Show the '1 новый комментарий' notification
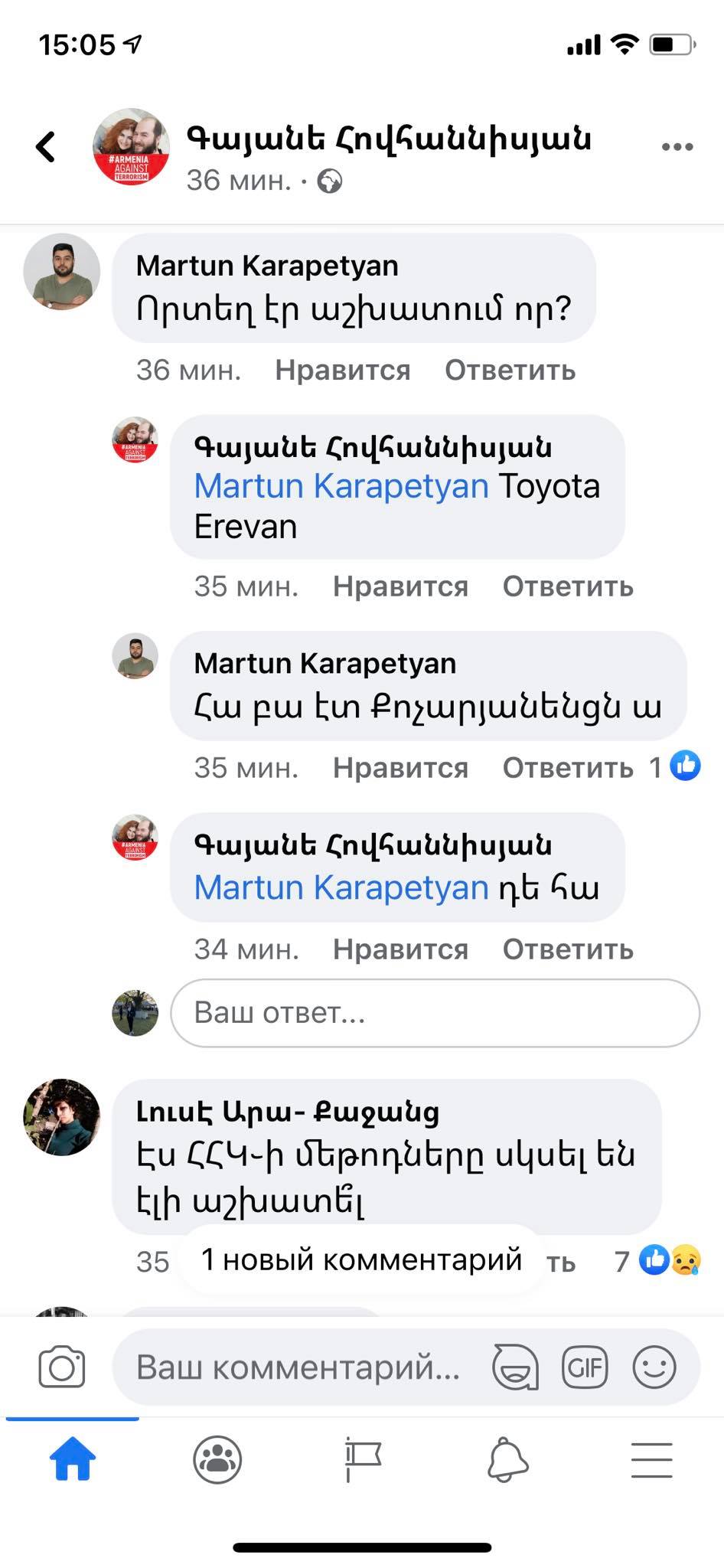 click(x=360, y=1259)
